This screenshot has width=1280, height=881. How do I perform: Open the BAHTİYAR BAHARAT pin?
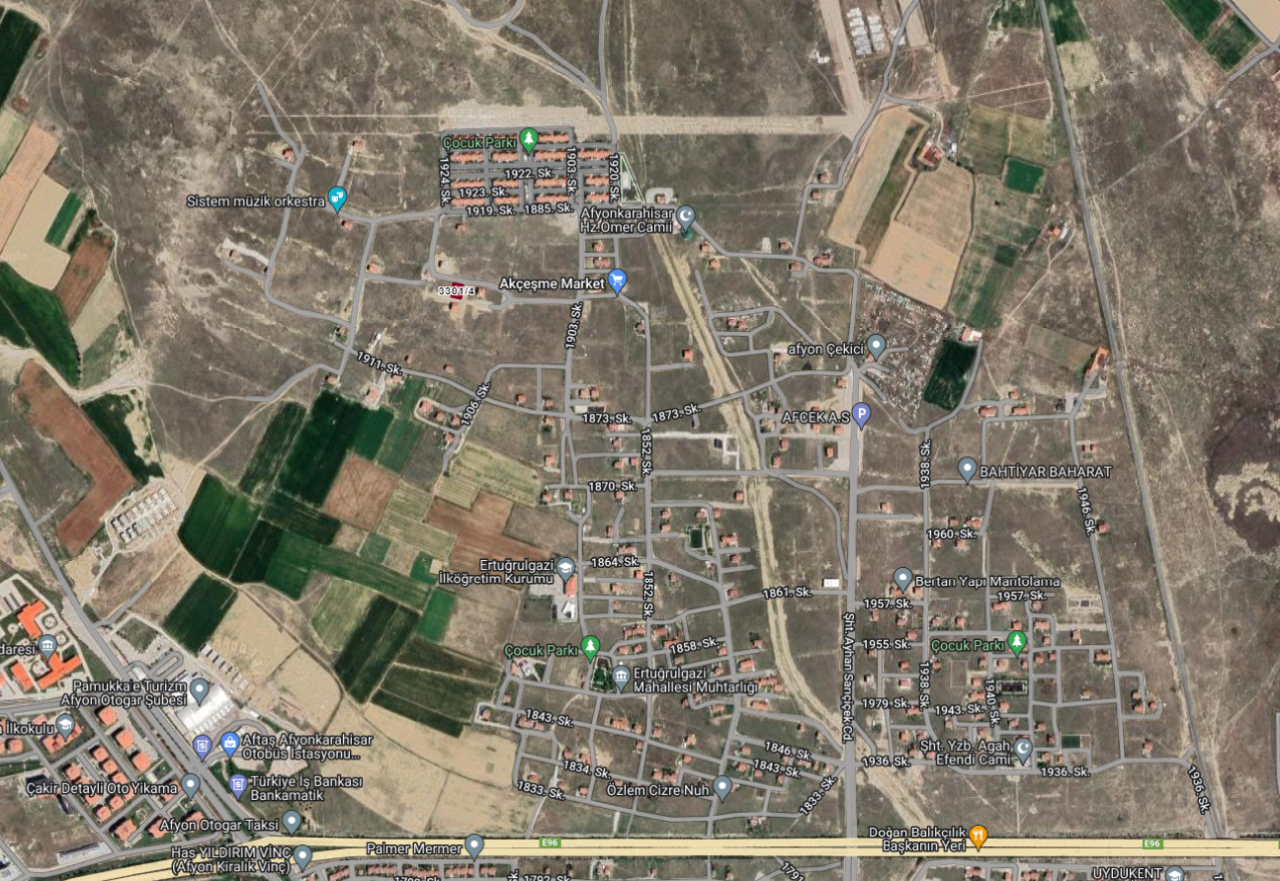[x=967, y=468]
